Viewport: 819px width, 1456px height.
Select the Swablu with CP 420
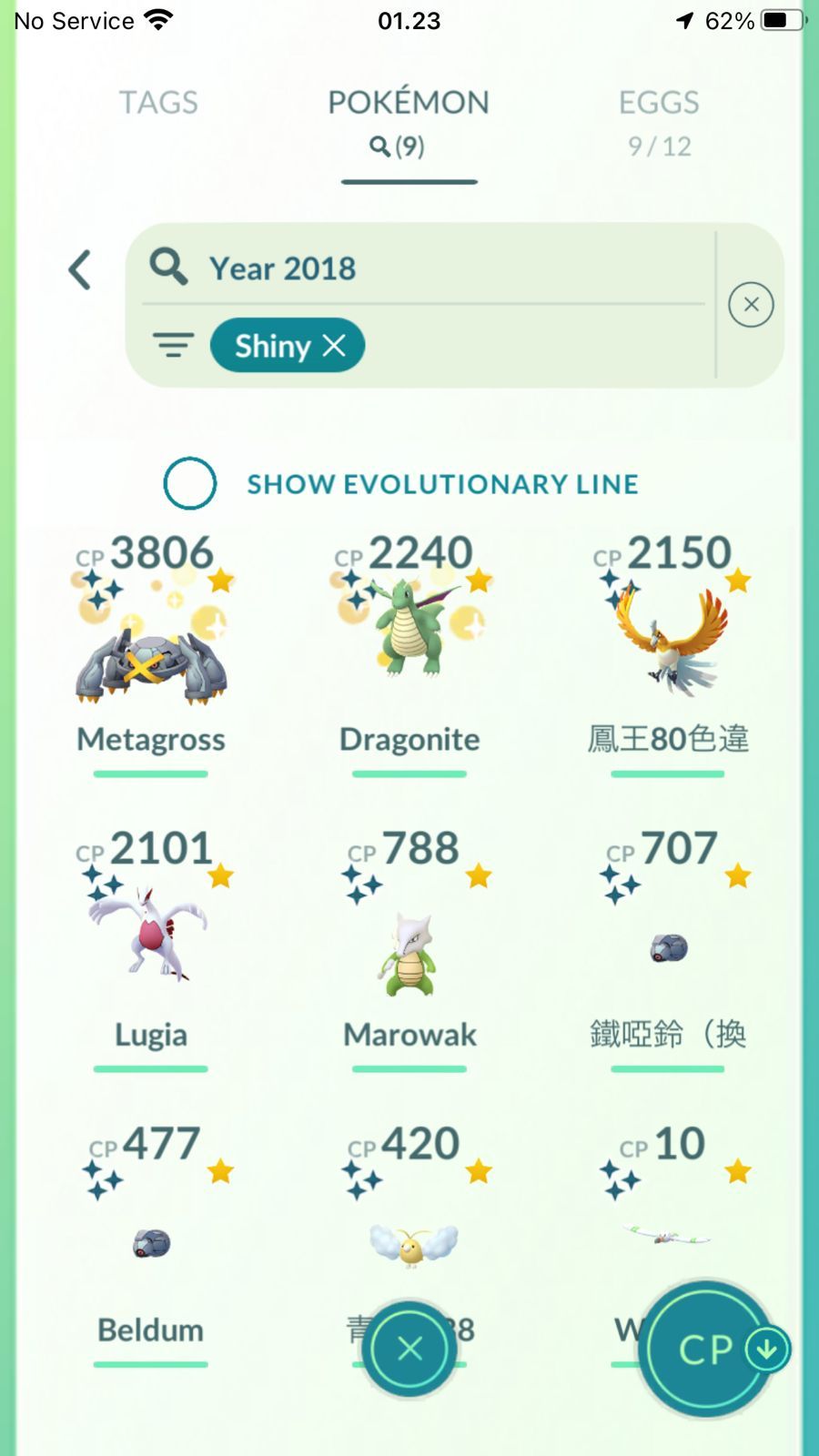[409, 1219]
